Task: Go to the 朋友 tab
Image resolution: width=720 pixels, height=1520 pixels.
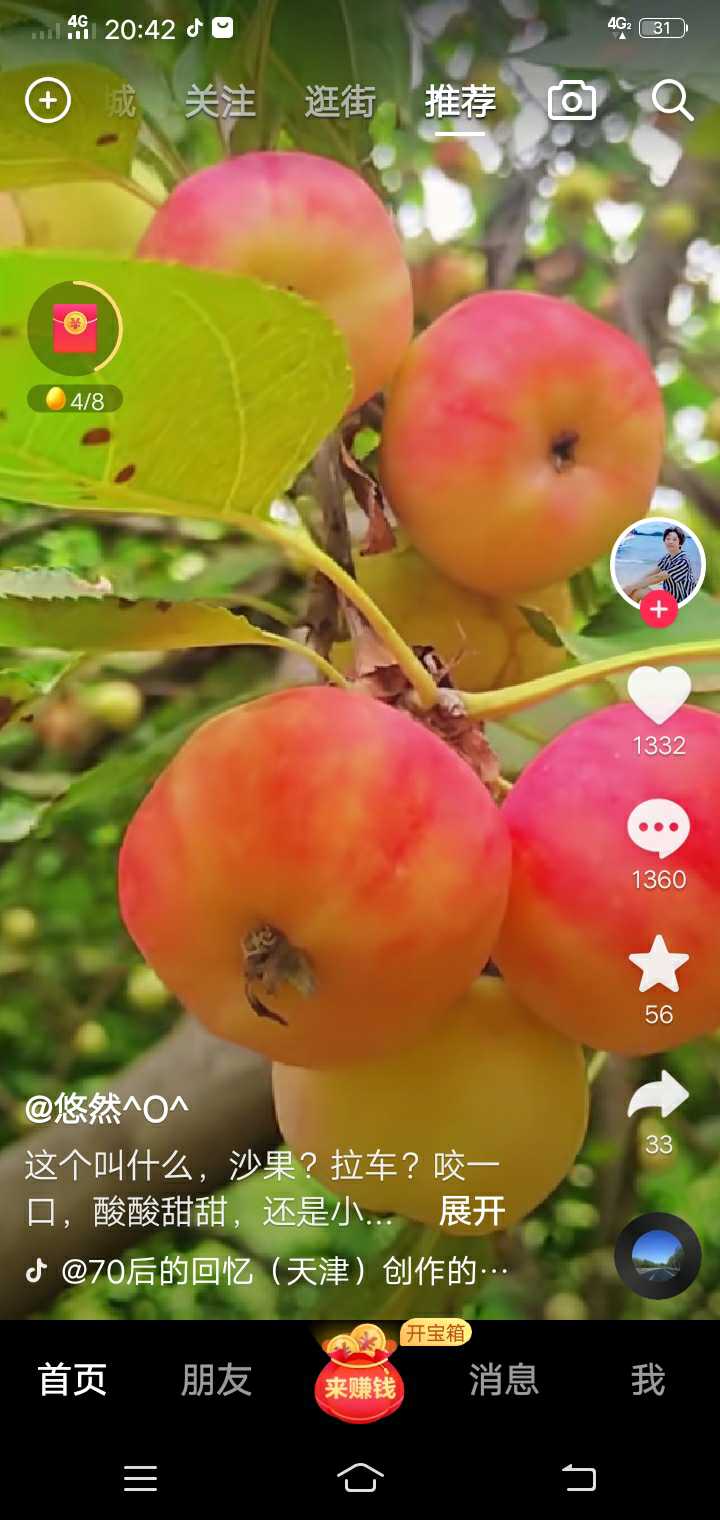Action: pos(216,1380)
